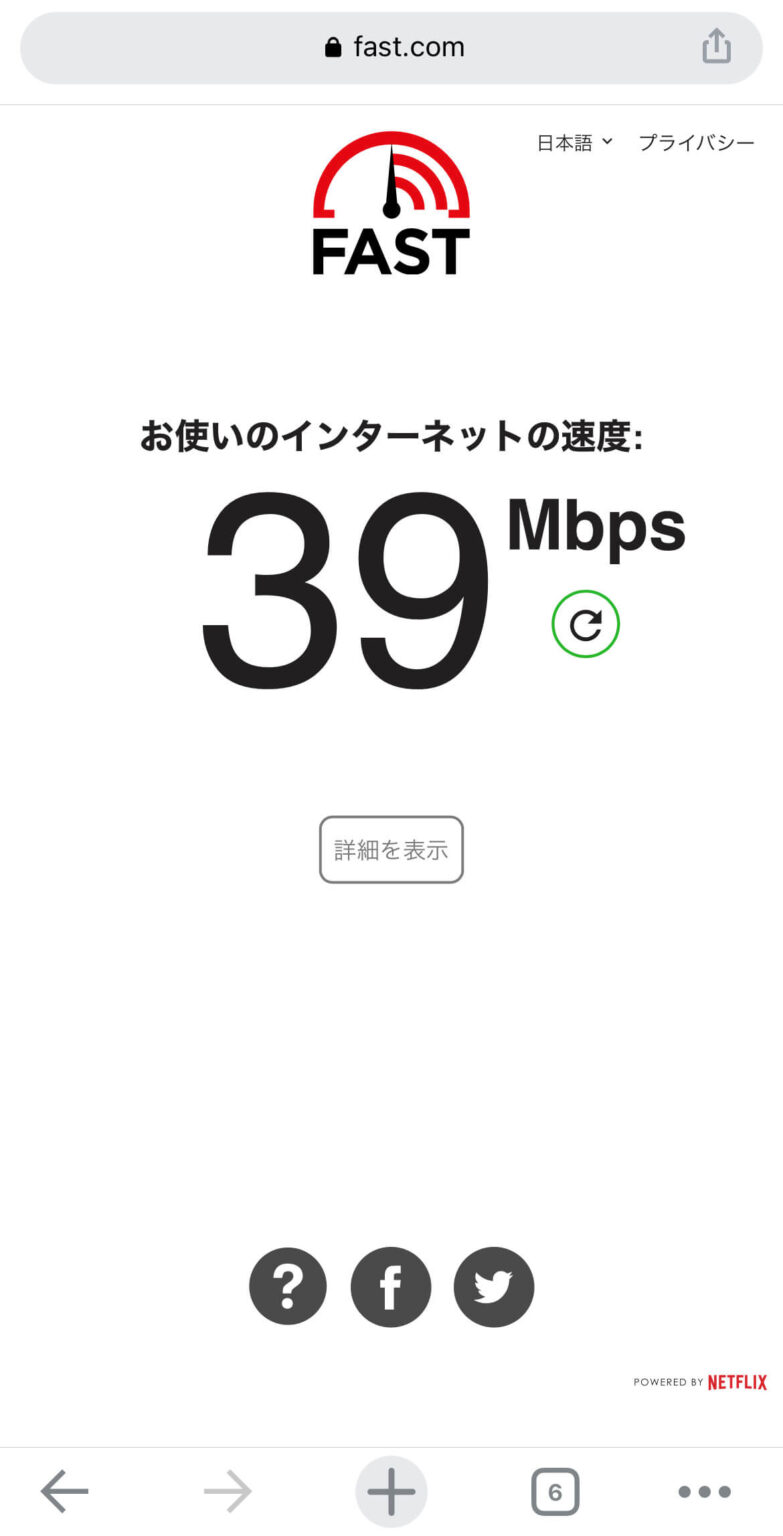Tap the fast.com address bar

tap(391, 48)
